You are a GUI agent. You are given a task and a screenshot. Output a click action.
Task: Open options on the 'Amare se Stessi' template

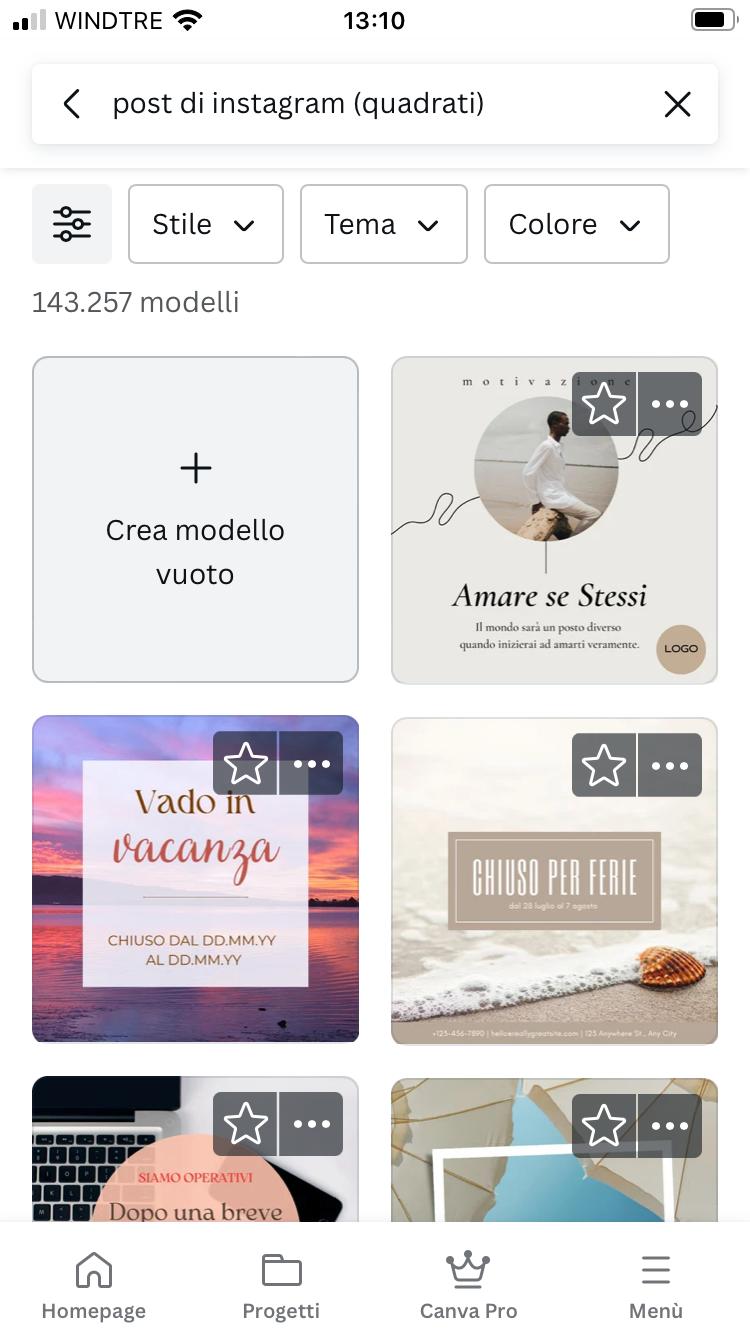[x=670, y=404]
